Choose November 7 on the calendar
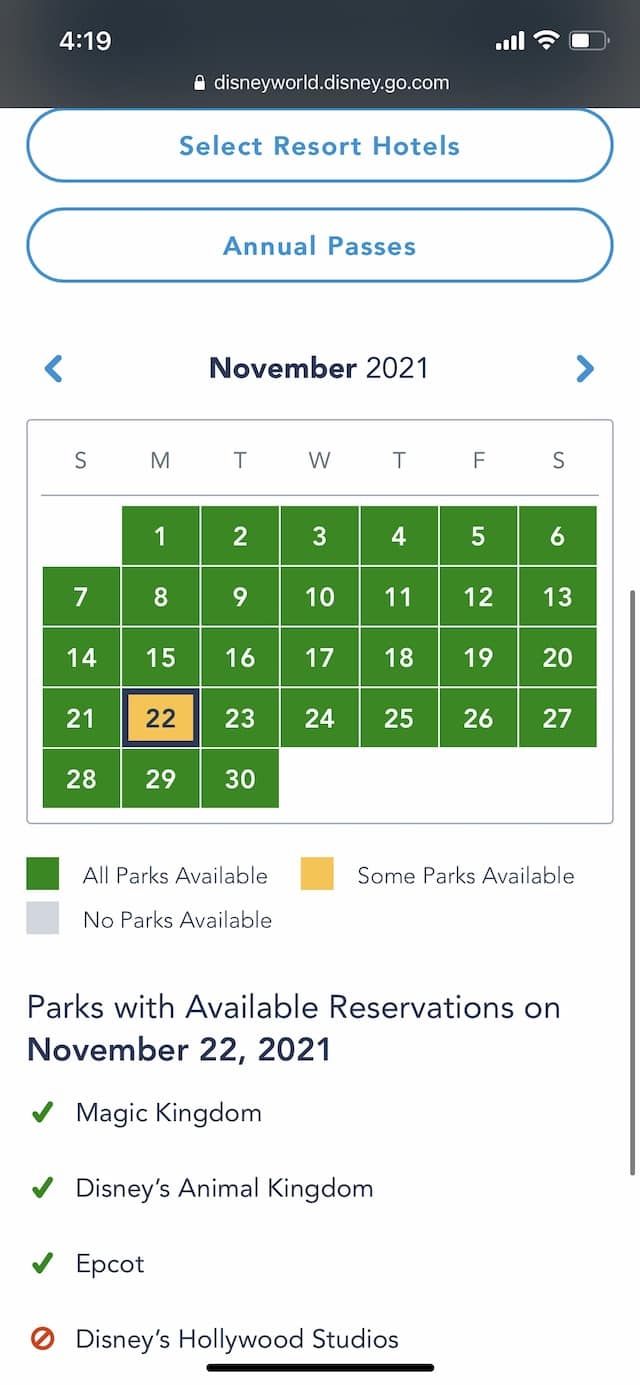The width and height of the screenshot is (640, 1385). coord(81,597)
